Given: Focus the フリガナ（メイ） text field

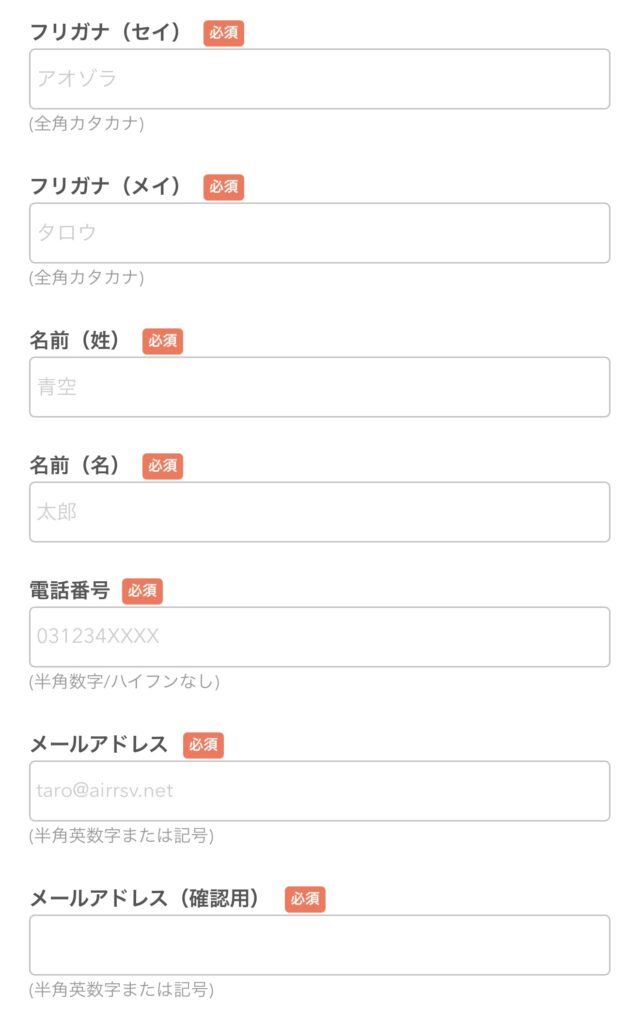Looking at the screenshot, I should coord(319,233).
